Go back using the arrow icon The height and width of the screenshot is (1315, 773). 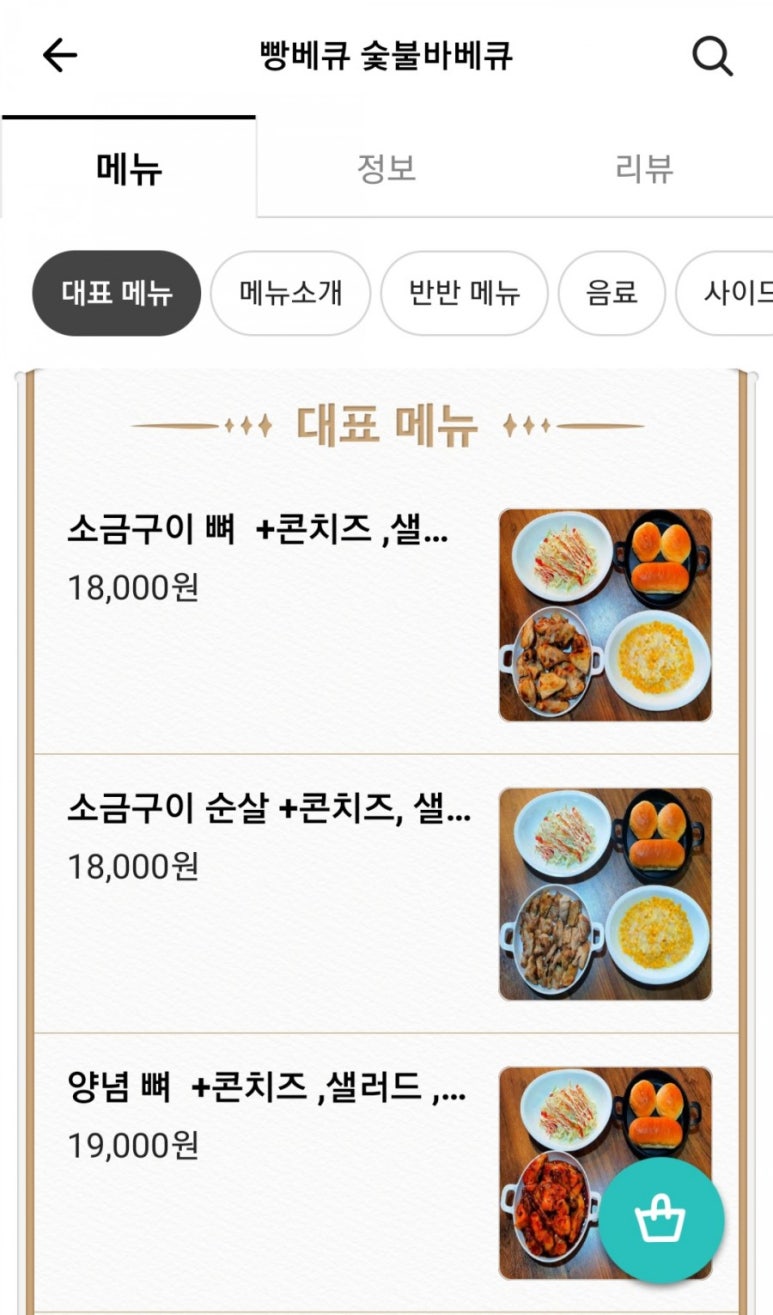60,56
